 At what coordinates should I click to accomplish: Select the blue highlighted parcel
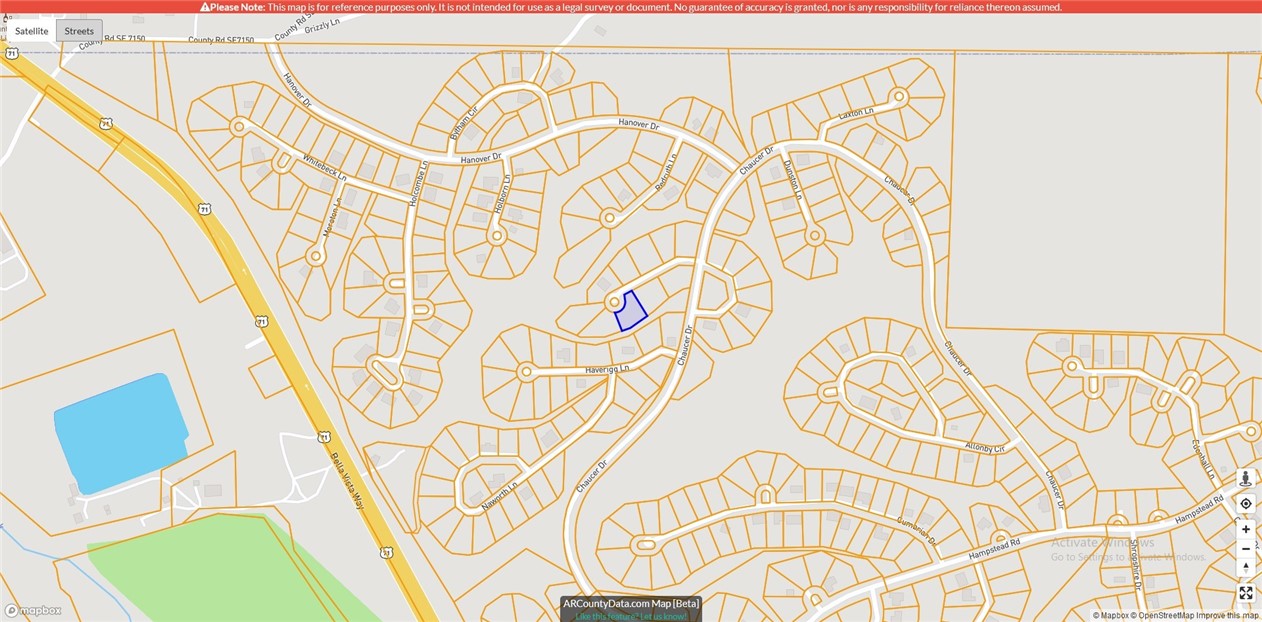coord(630,312)
